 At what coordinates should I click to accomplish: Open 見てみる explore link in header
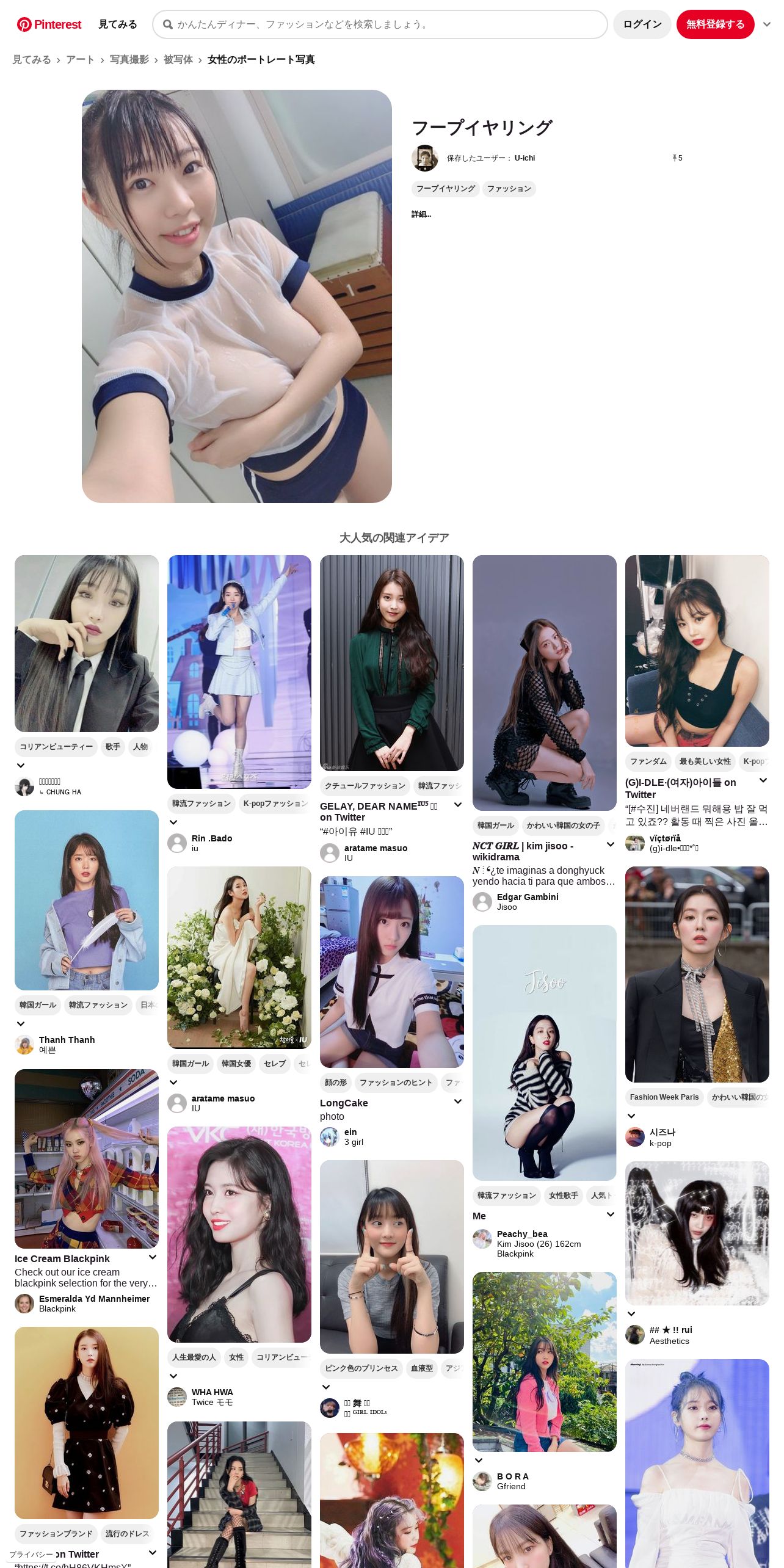[x=118, y=24]
